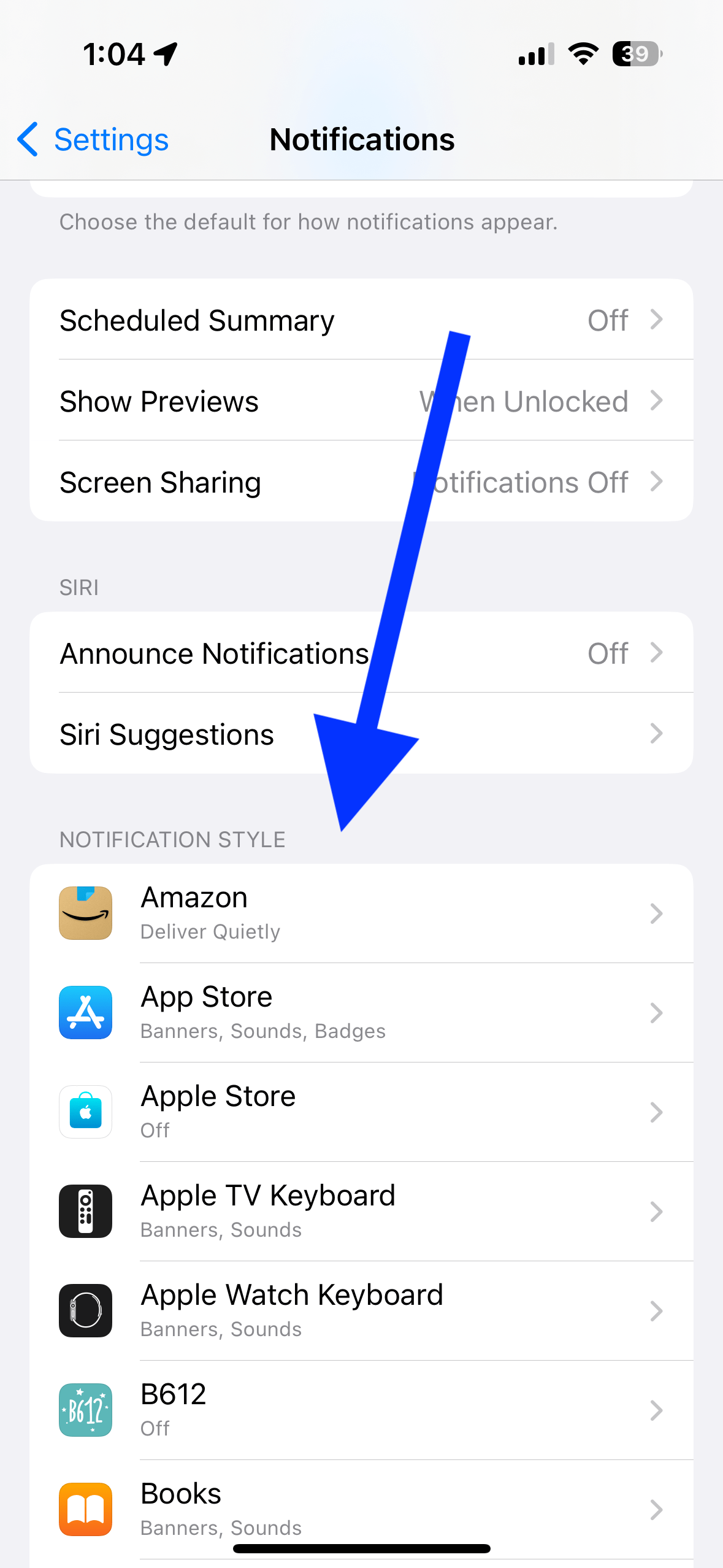Open Screen Sharing notification settings
The width and height of the screenshot is (723, 1568).
tap(361, 482)
